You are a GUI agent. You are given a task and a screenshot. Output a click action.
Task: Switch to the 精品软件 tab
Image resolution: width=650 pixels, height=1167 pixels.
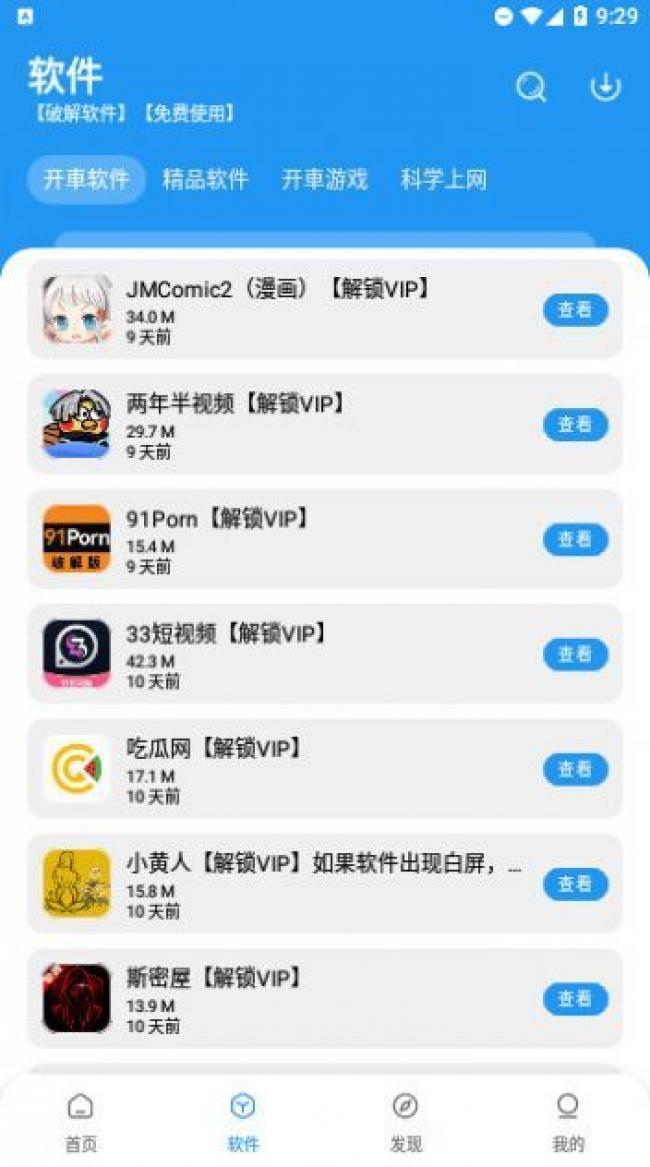(205, 180)
